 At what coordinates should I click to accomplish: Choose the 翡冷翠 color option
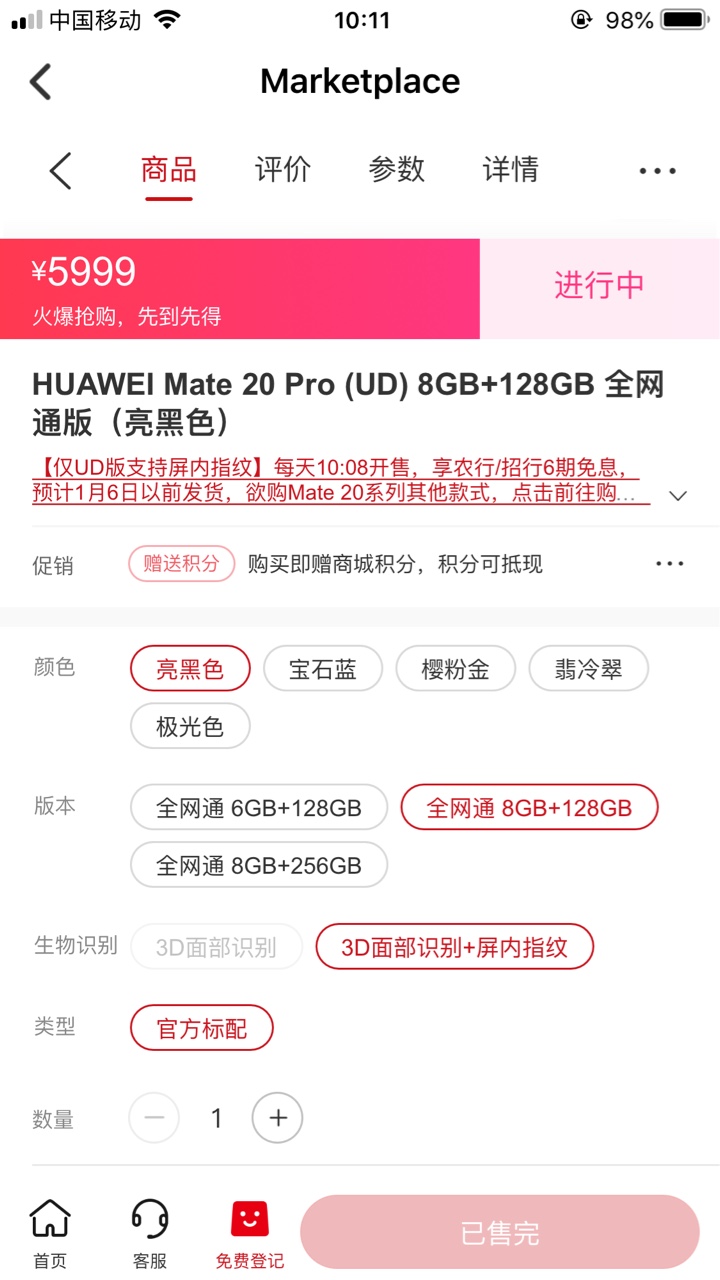[x=589, y=669]
